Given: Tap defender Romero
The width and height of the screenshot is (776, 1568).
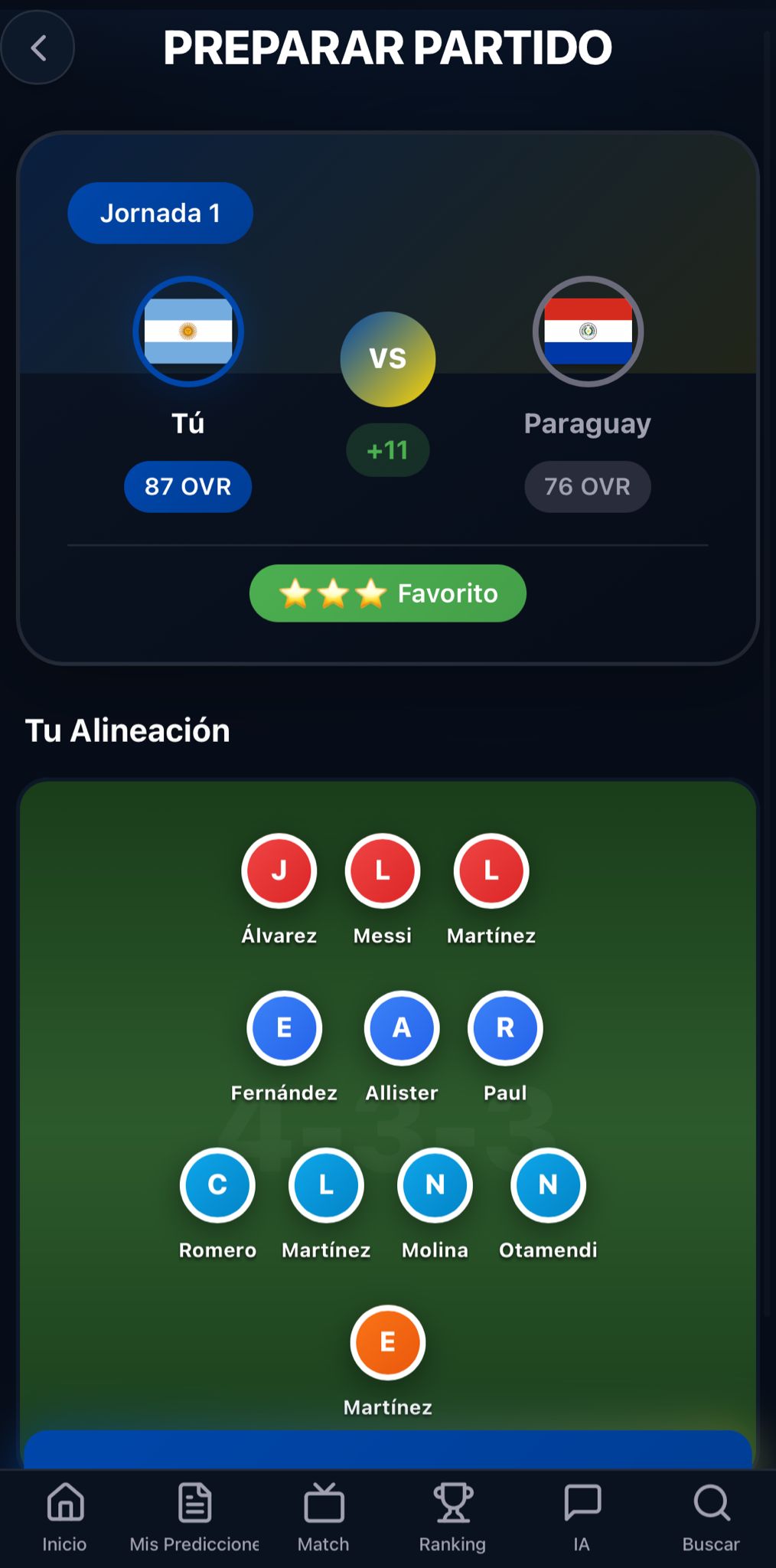Looking at the screenshot, I should coord(217,1185).
